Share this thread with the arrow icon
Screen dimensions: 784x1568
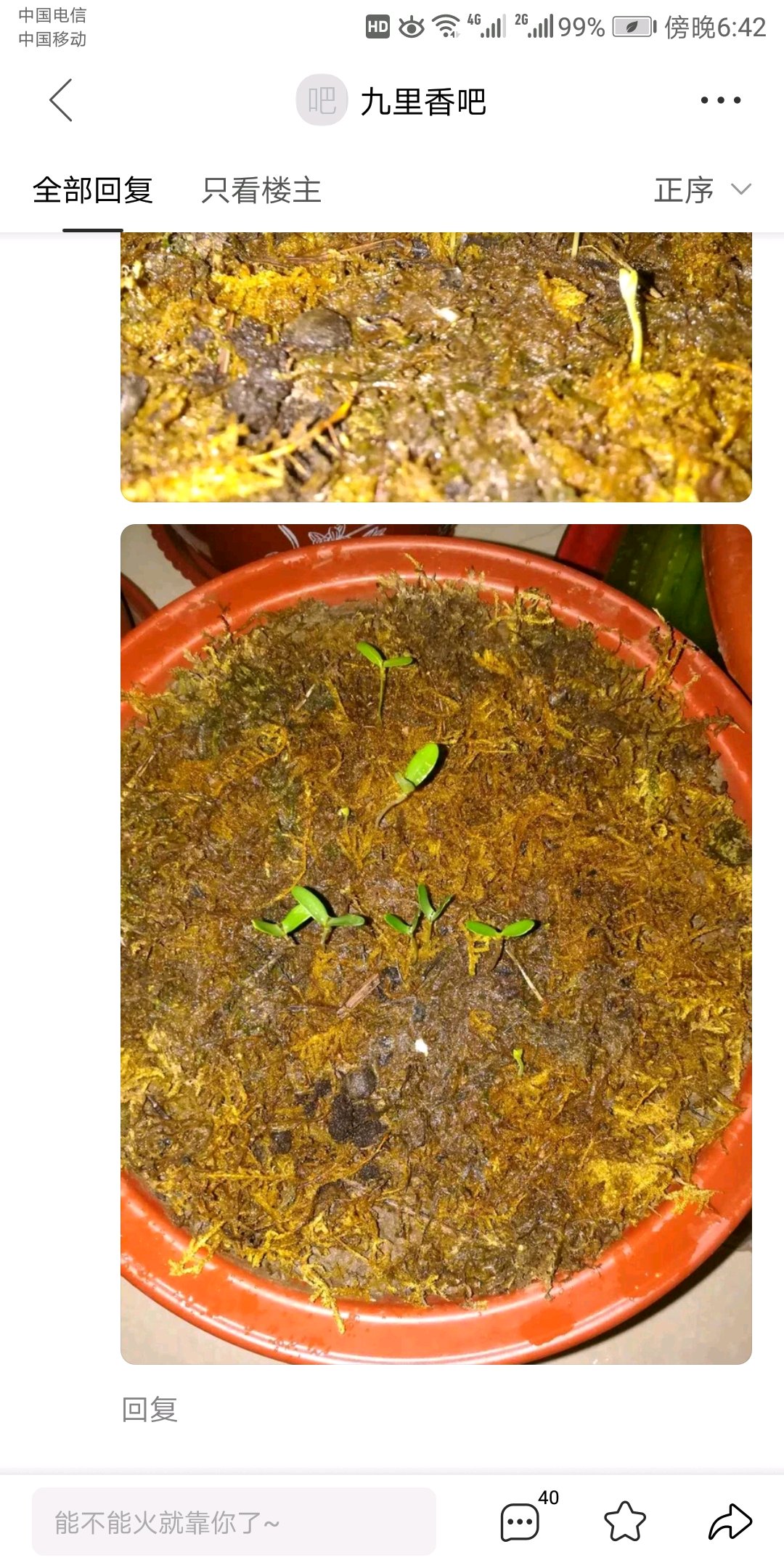coord(730,1522)
